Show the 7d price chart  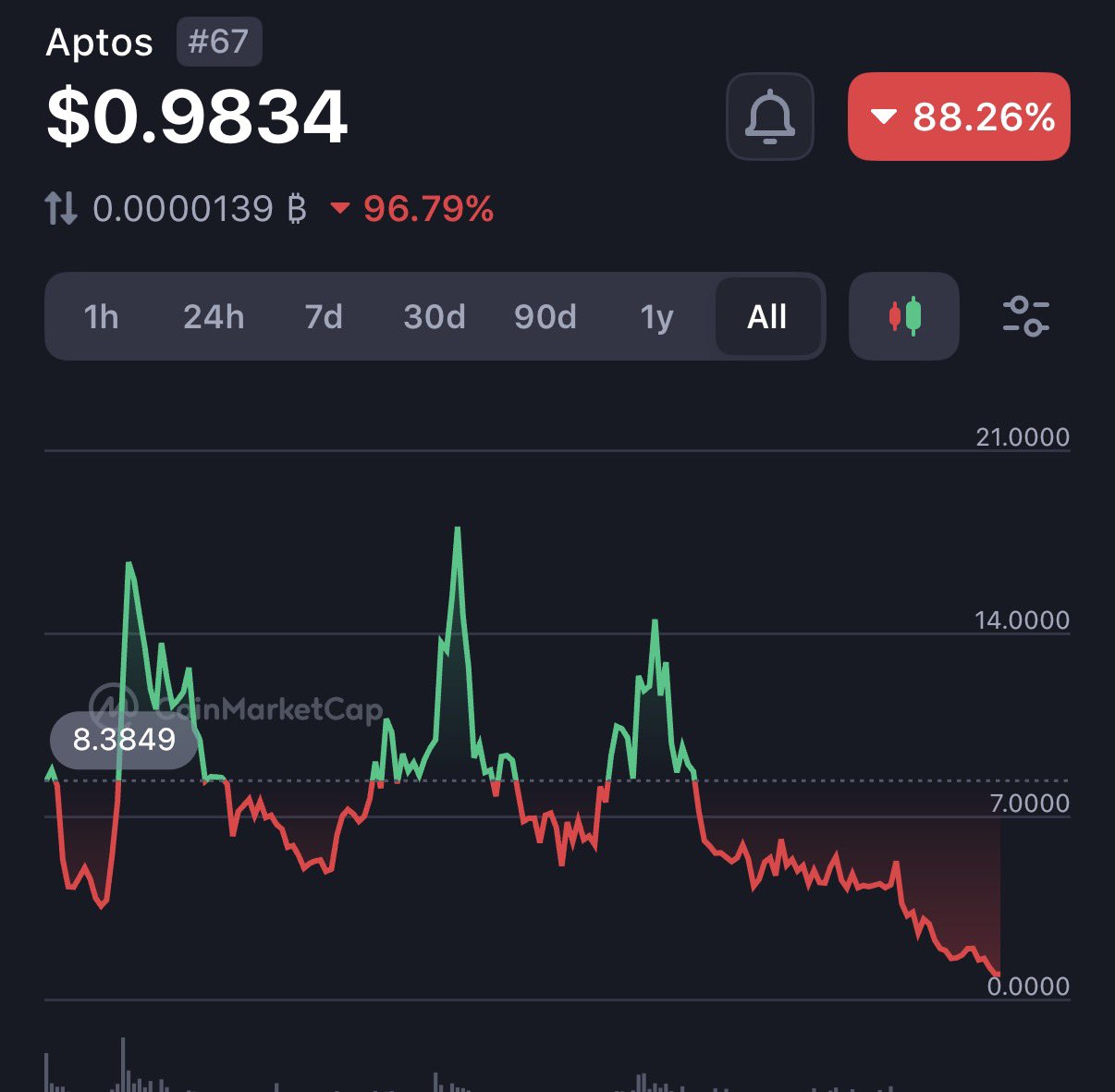pos(324,317)
